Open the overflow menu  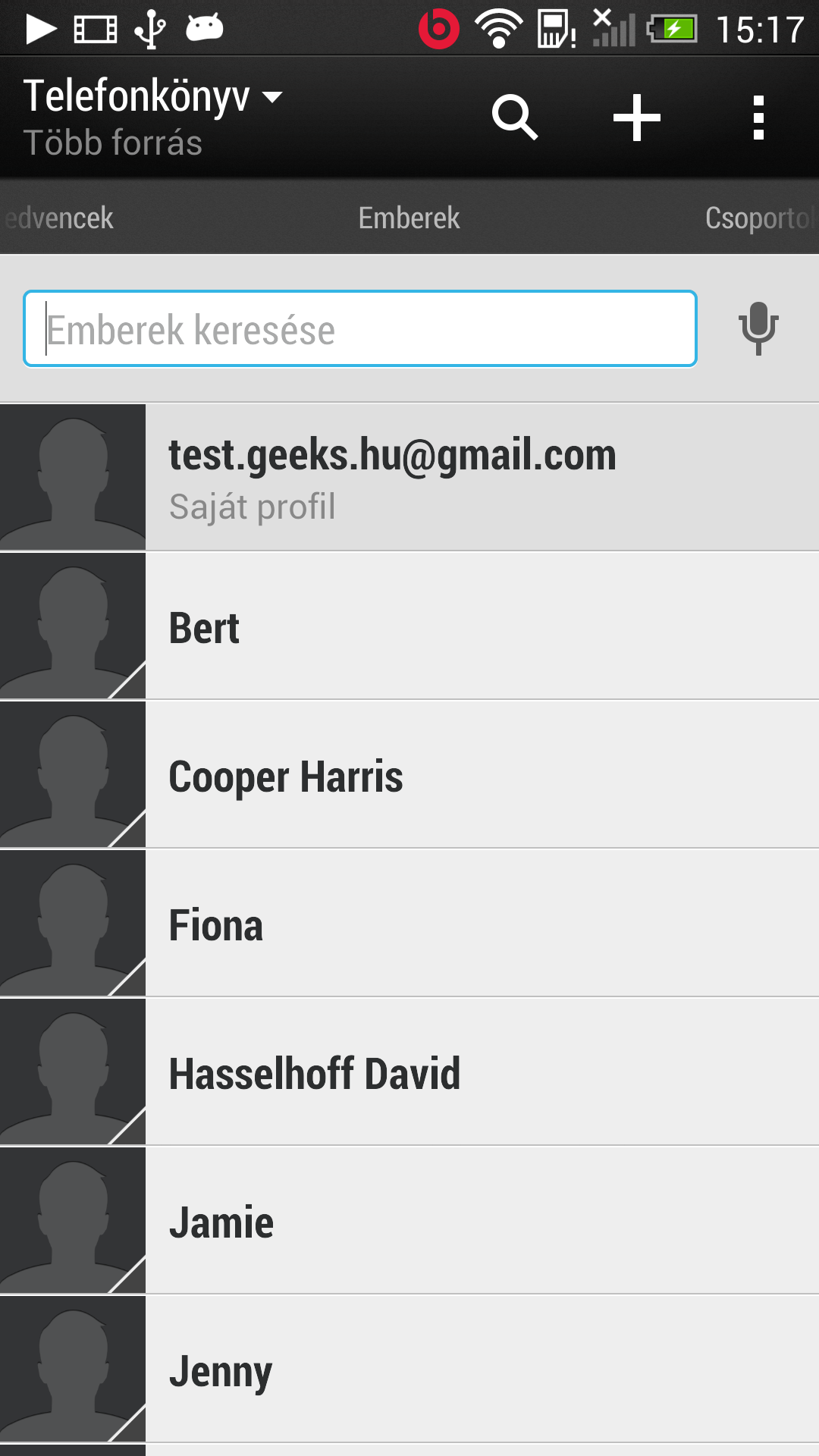tap(758, 118)
